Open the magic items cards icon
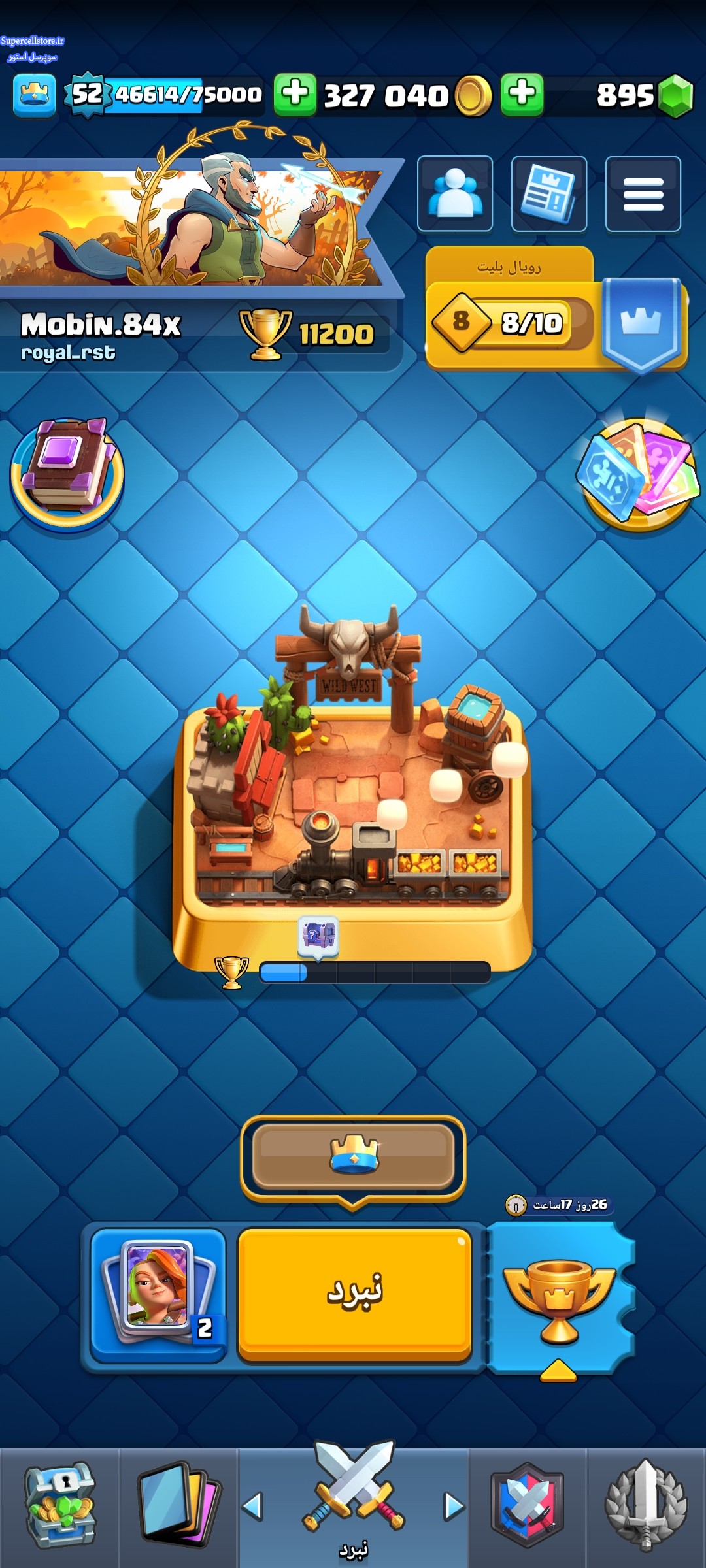Viewport: 706px width, 1568px height. coord(638,474)
